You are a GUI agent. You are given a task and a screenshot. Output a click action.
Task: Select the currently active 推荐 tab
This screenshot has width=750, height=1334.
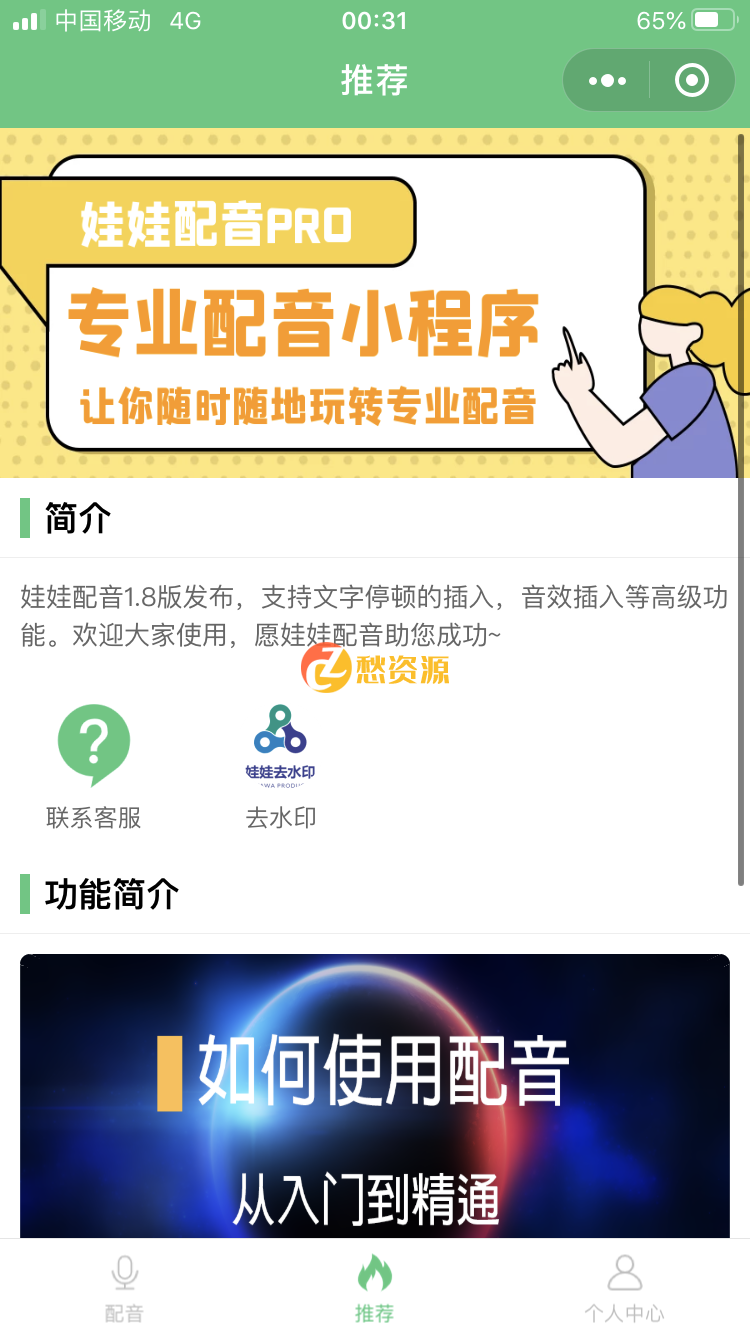374,1290
